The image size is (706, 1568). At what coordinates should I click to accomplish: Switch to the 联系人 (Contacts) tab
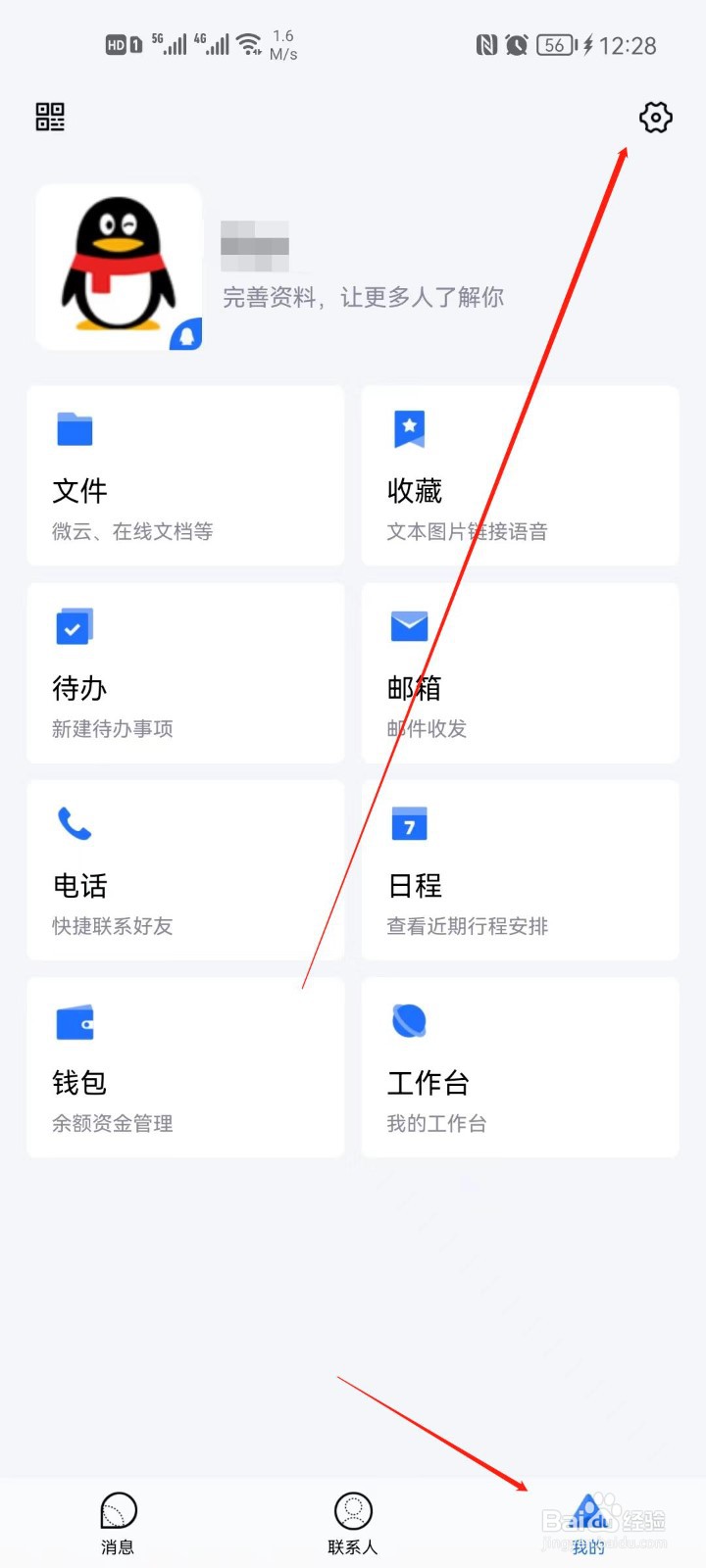[x=352, y=1519]
